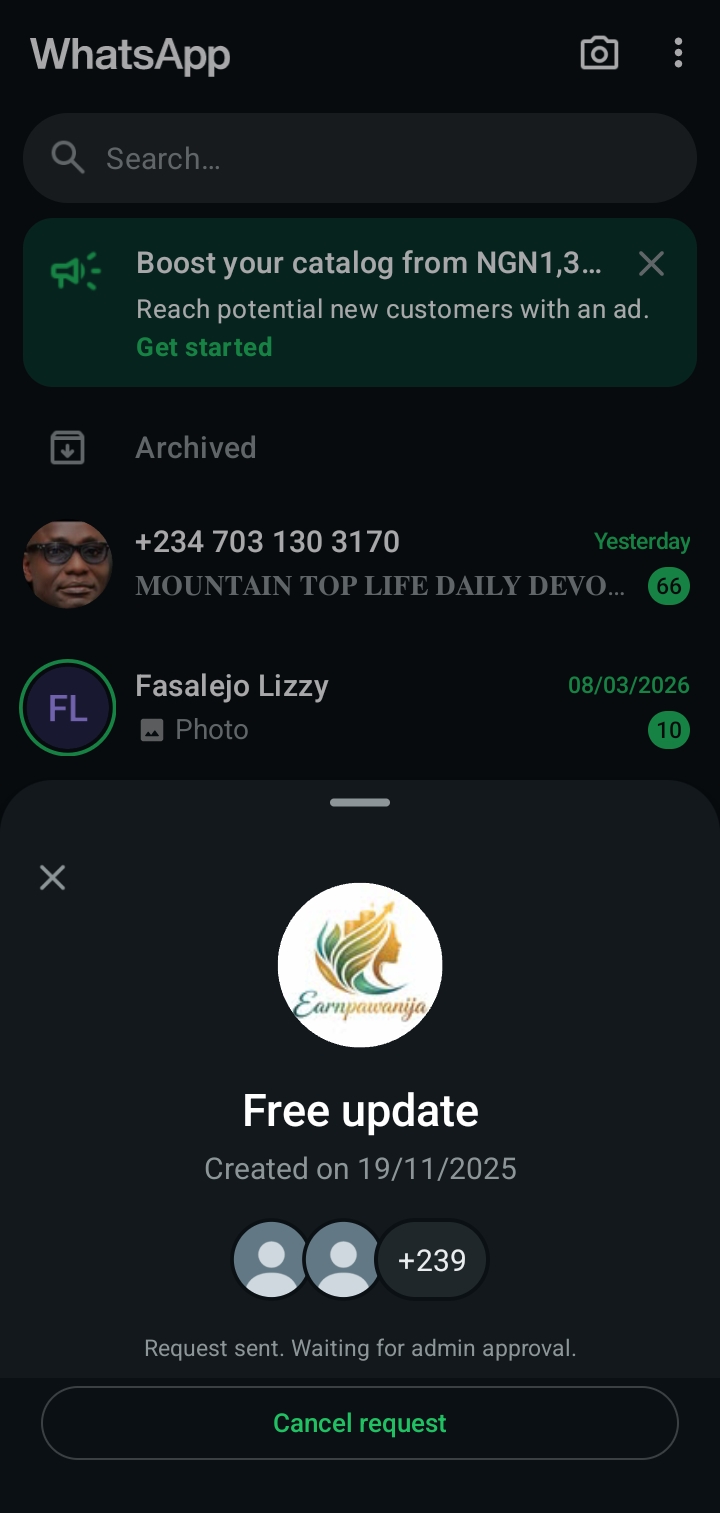Viewport: 720px width, 1513px height.
Task: Open the camera icon
Action: pyautogui.click(x=599, y=53)
